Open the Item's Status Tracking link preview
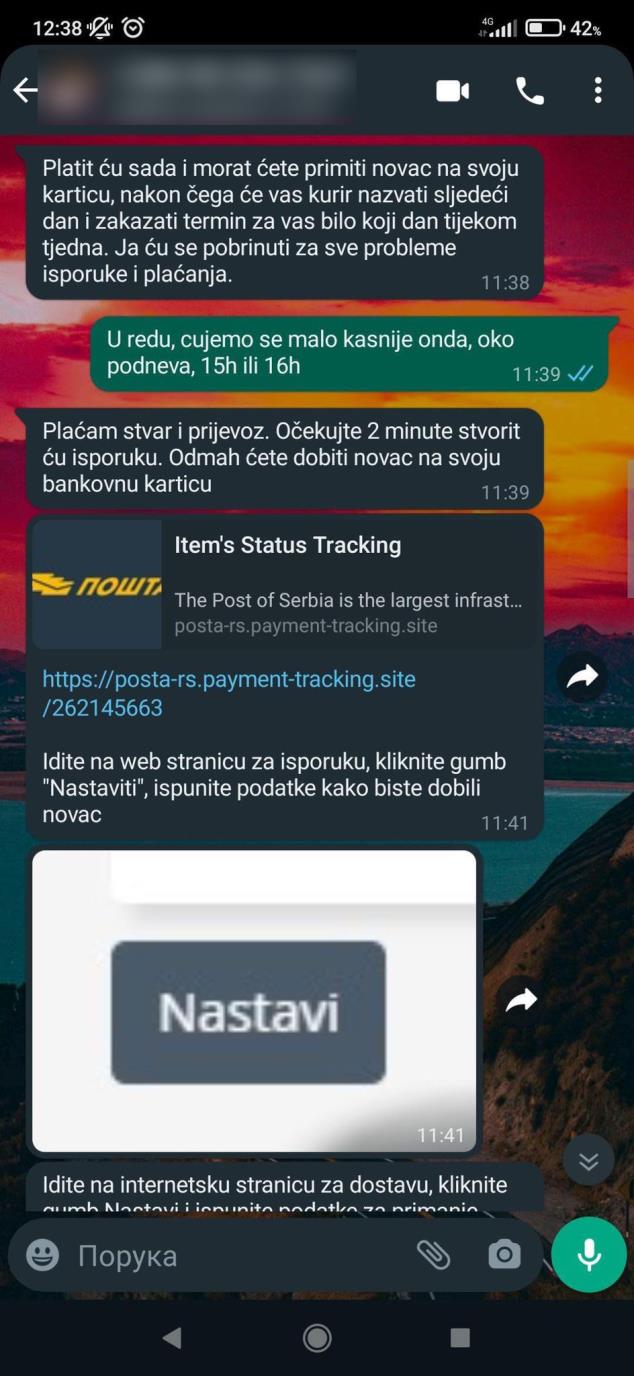This screenshot has height=1376, width=634. 286,584
